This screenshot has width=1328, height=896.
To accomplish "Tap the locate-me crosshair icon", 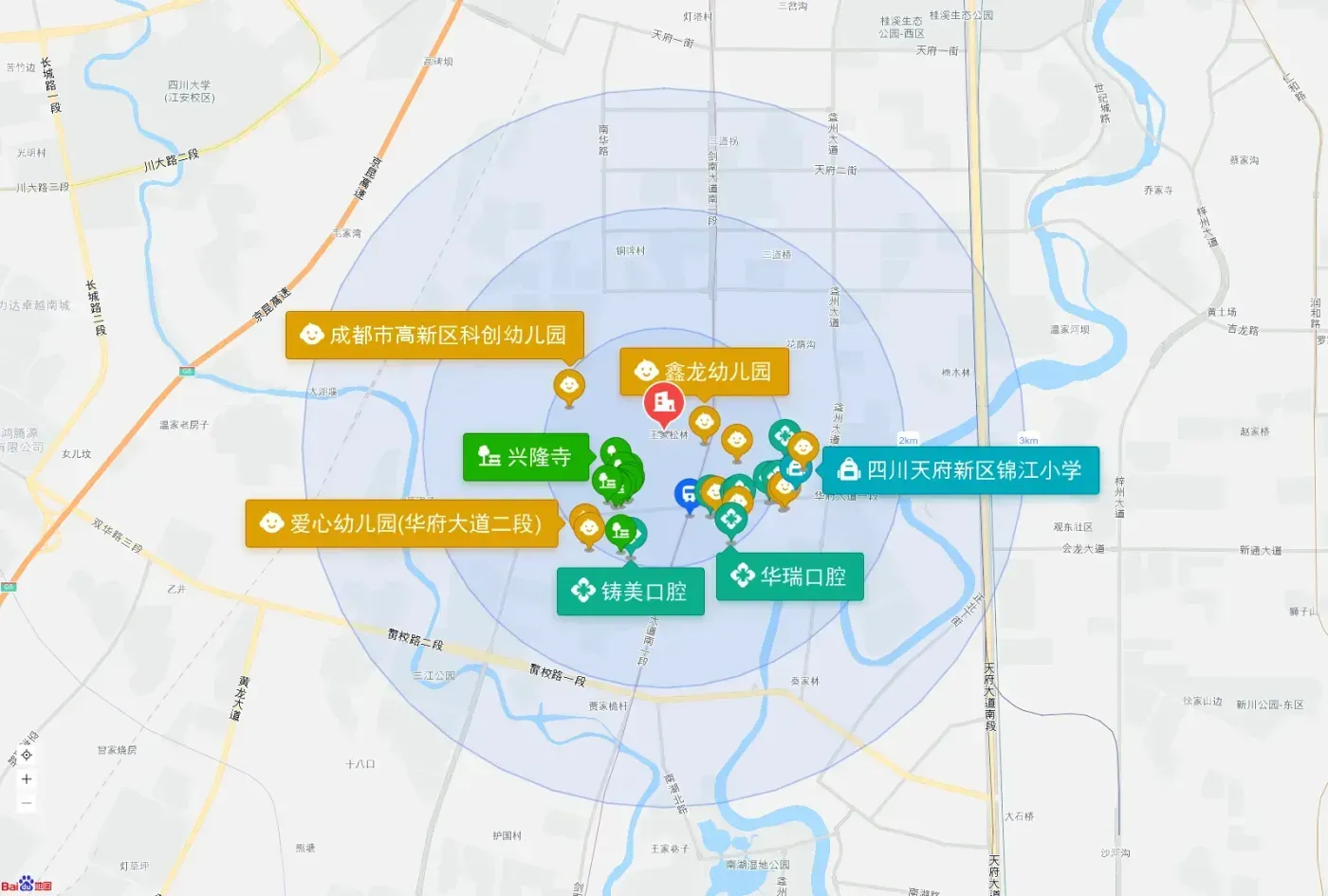I will point(27,755).
